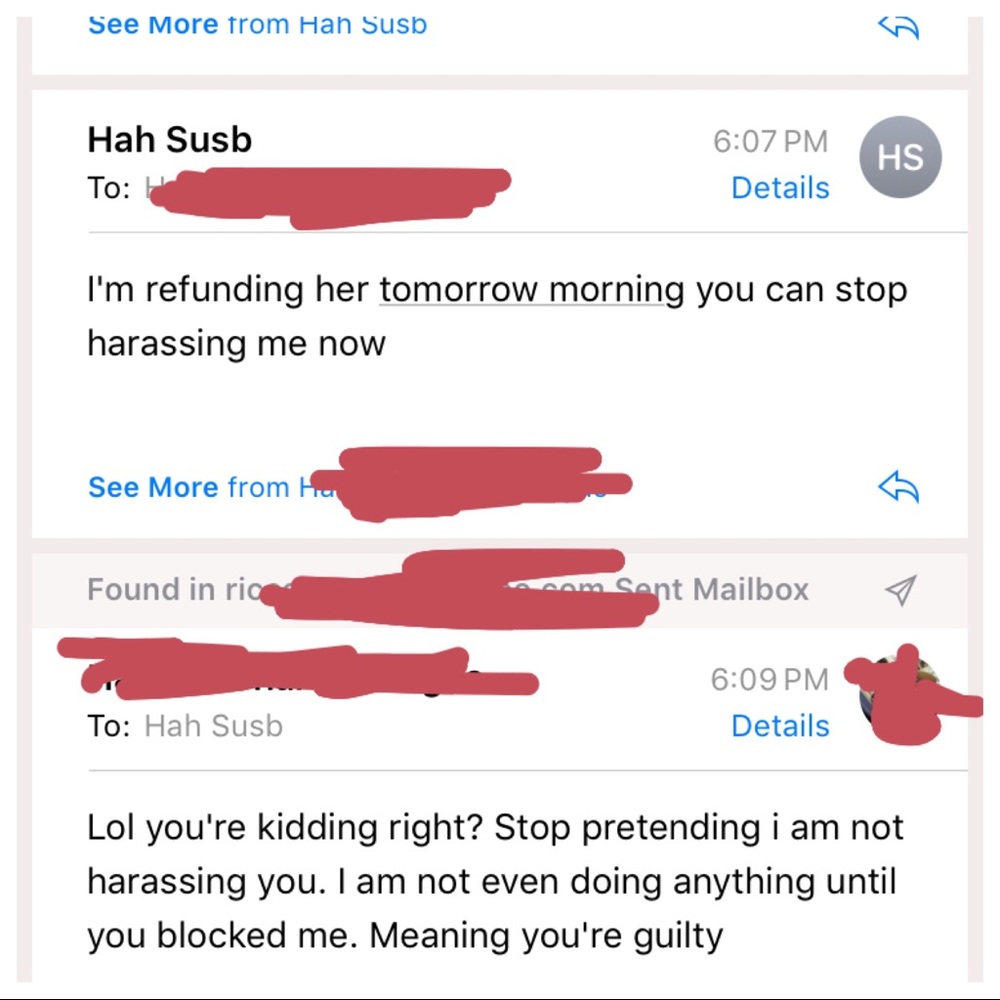
Task: Tap the underlined "tomorrow morning" date link
Action: tap(532, 290)
